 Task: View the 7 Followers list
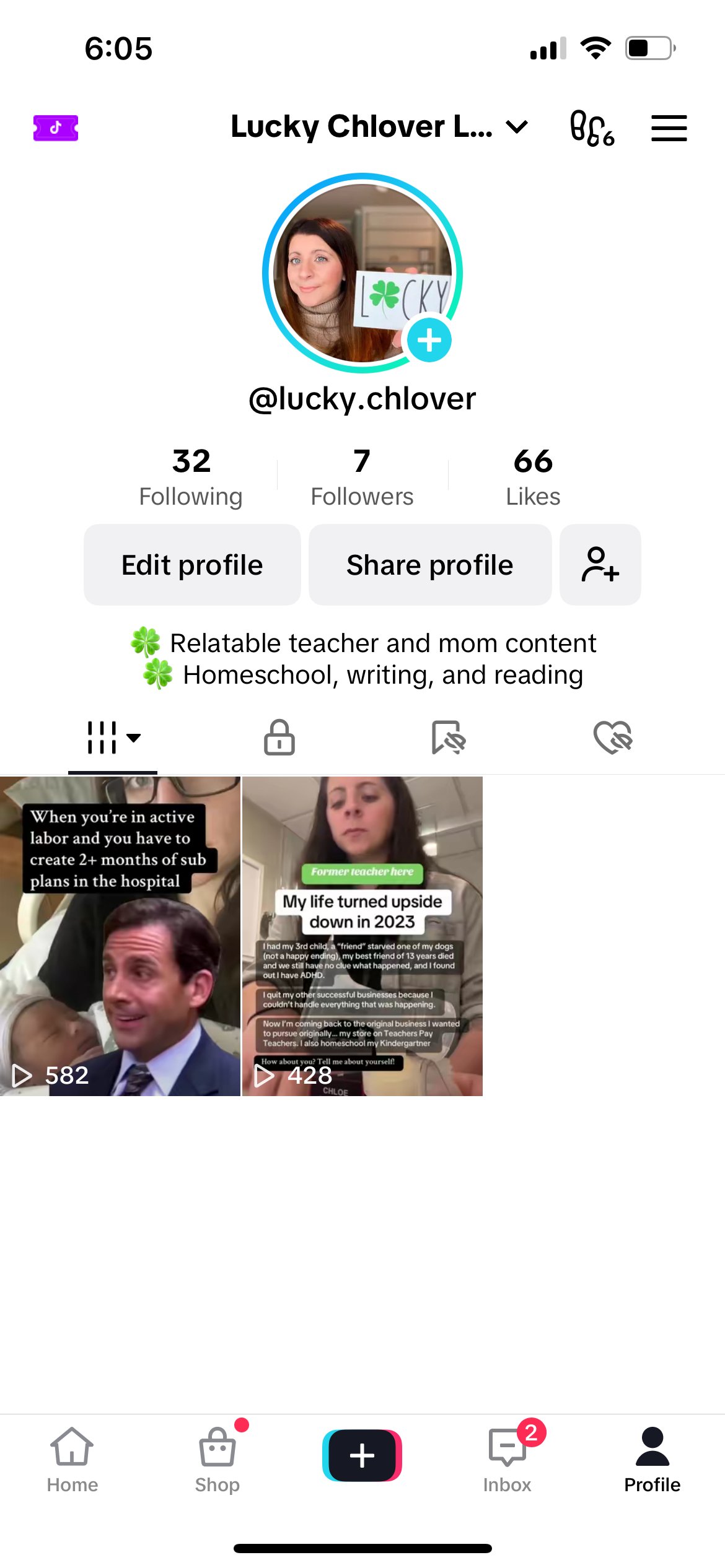pyautogui.click(x=362, y=478)
